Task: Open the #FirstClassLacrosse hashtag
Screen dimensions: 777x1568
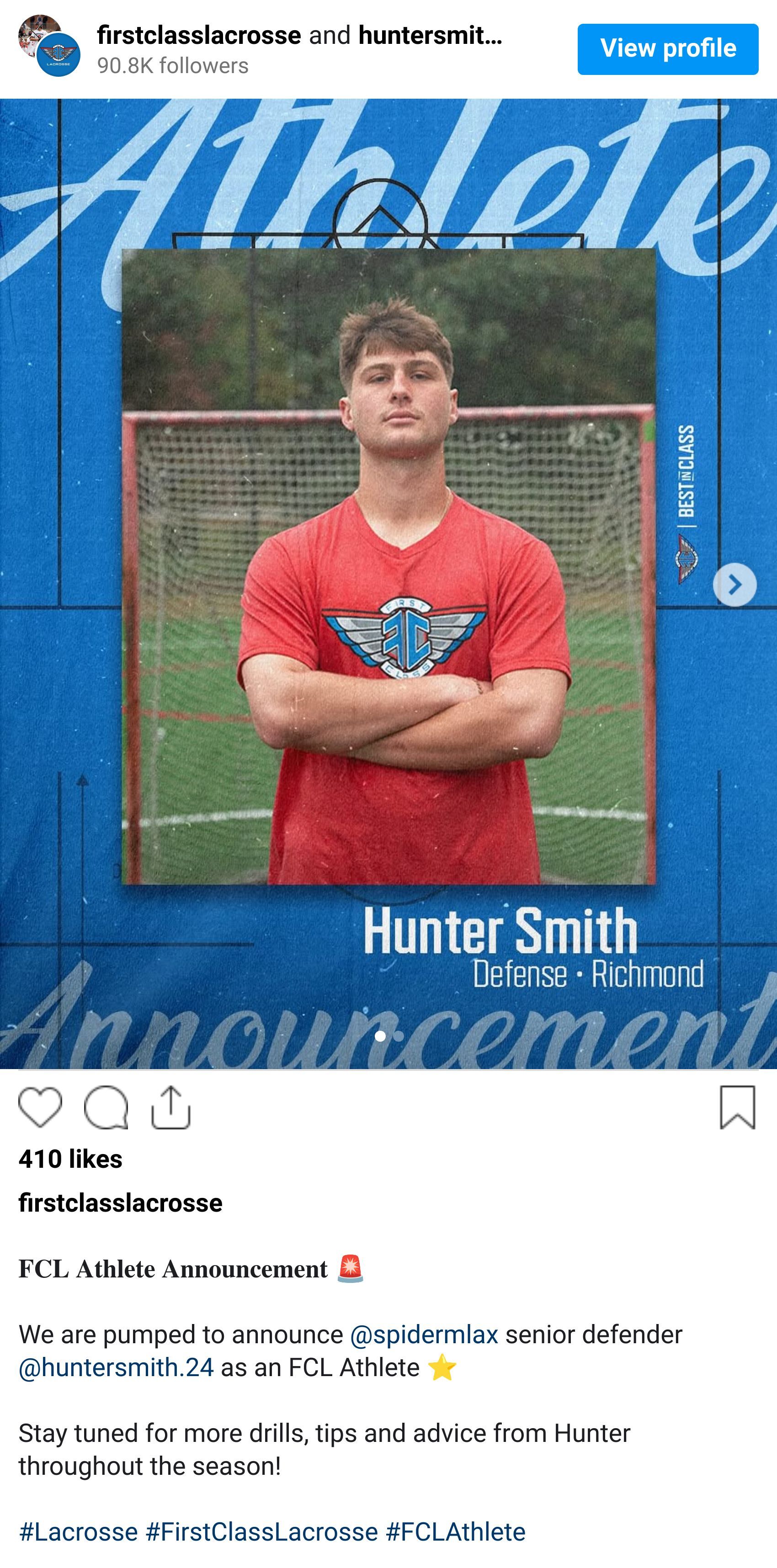Action: 262,1532
